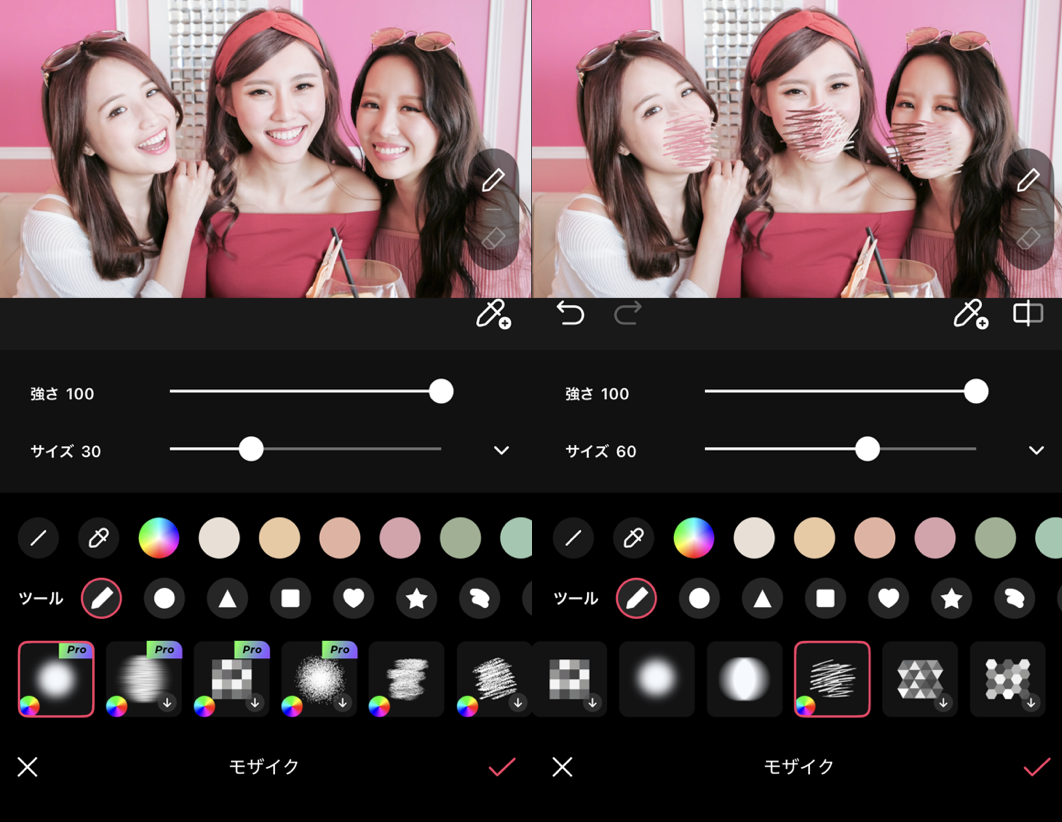The width and height of the screenshot is (1062, 822).
Task: Tap the before/after compare icon
Action: tap(1028, 314)
